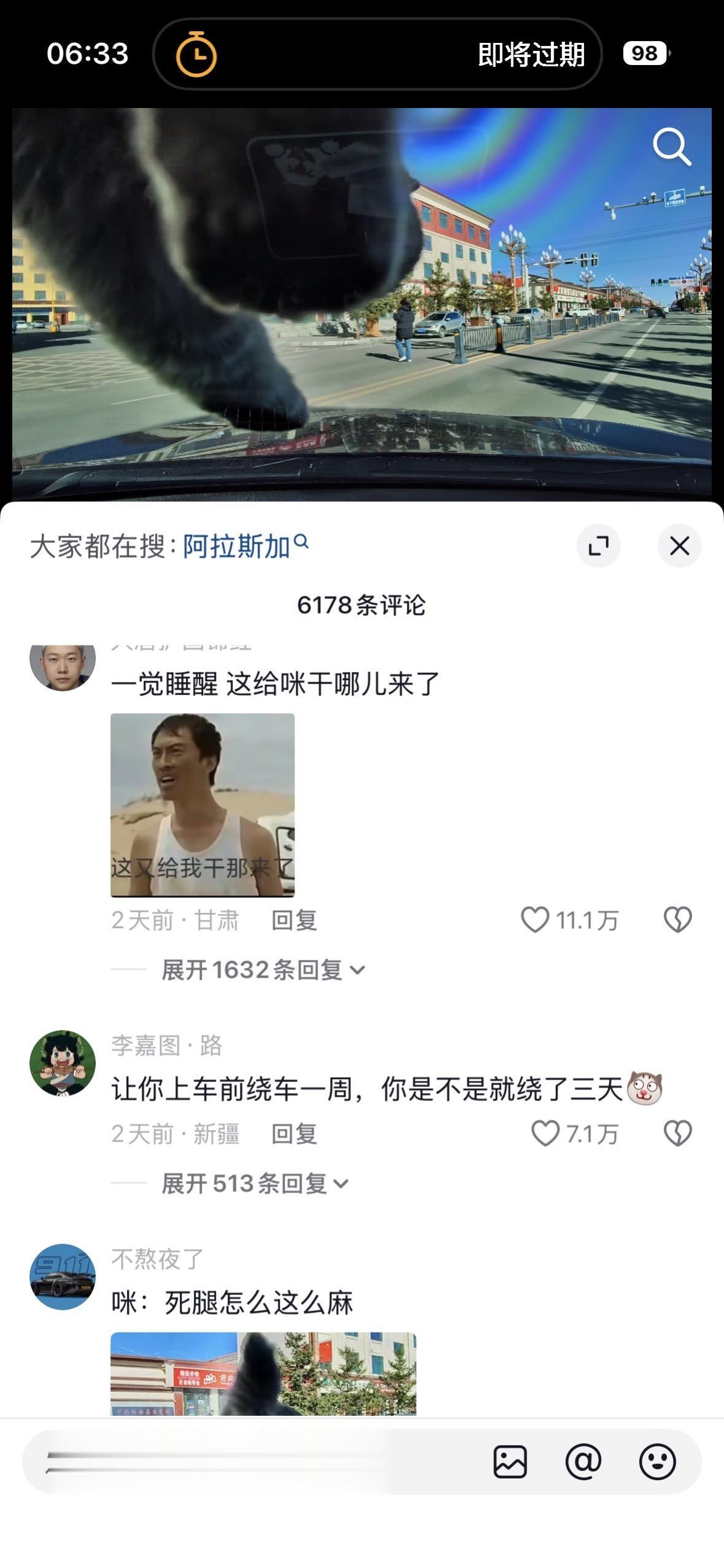Open 李嘉图·路's profile avatar

click(x=65, y=1058)
